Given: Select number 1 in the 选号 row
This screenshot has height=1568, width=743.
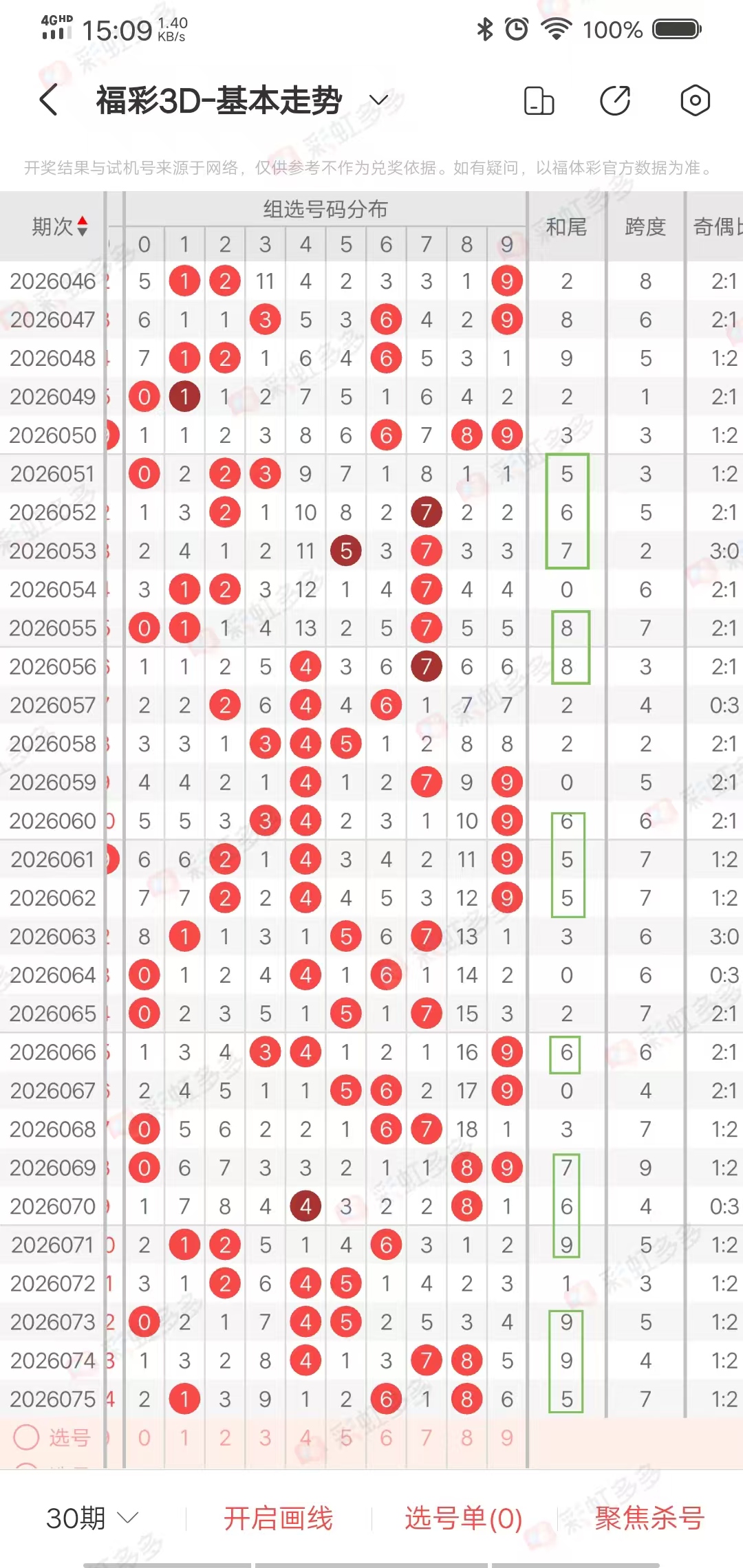Looking at the screenshot, I should 184,1437.
